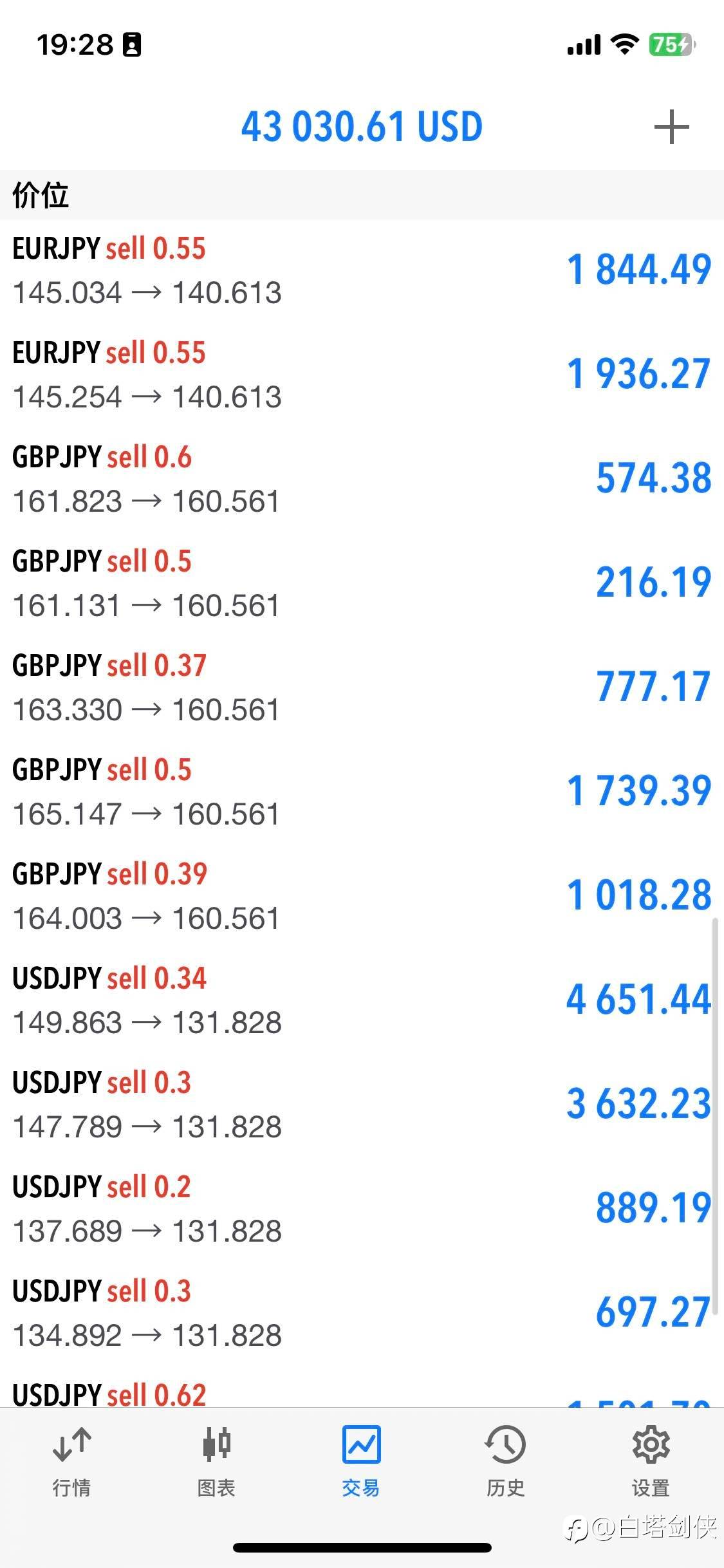This screenshot has width=724, height=1568.
Task: Tap the plus icon to add new order
Action: pyautogui.click(x=671, y=127)
